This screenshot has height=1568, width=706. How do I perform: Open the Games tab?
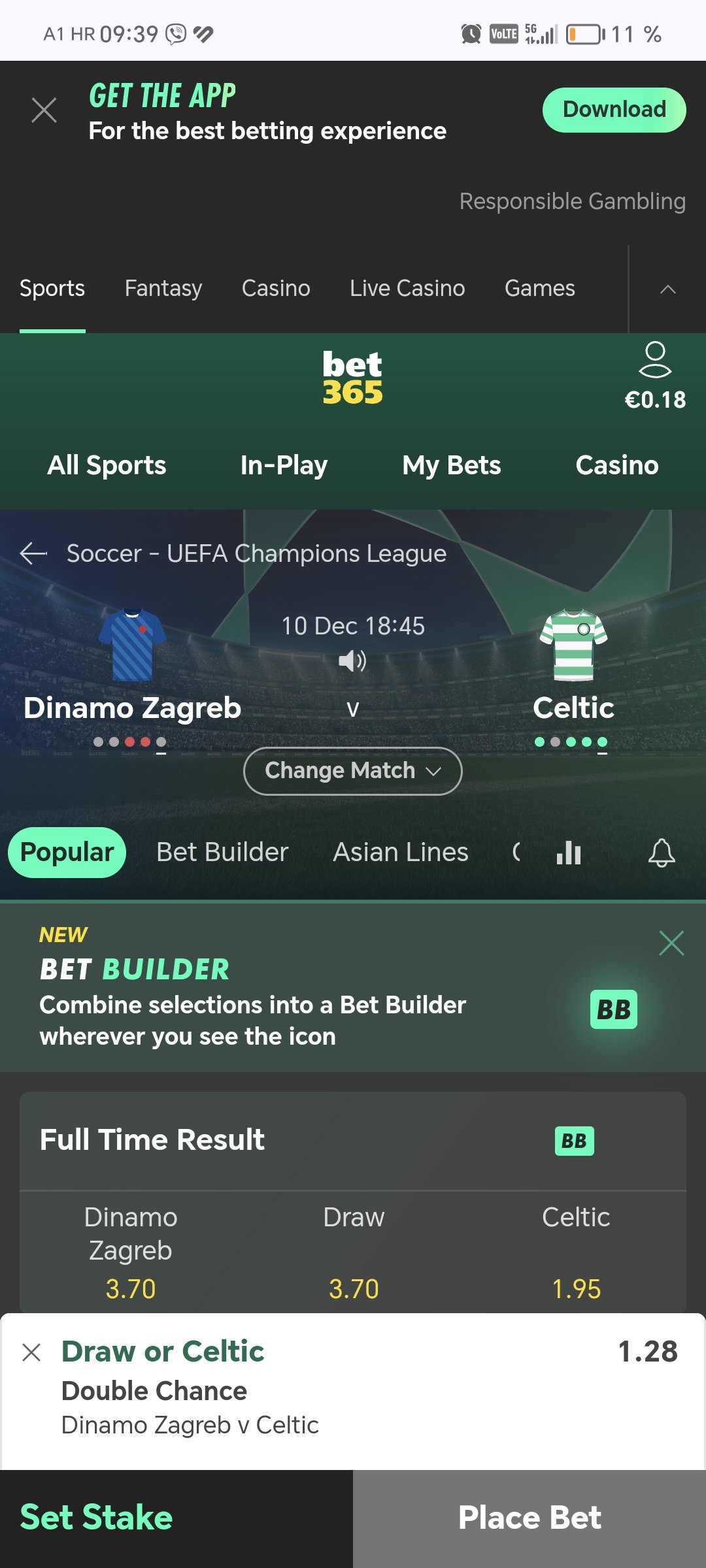[x=540, y=288]
